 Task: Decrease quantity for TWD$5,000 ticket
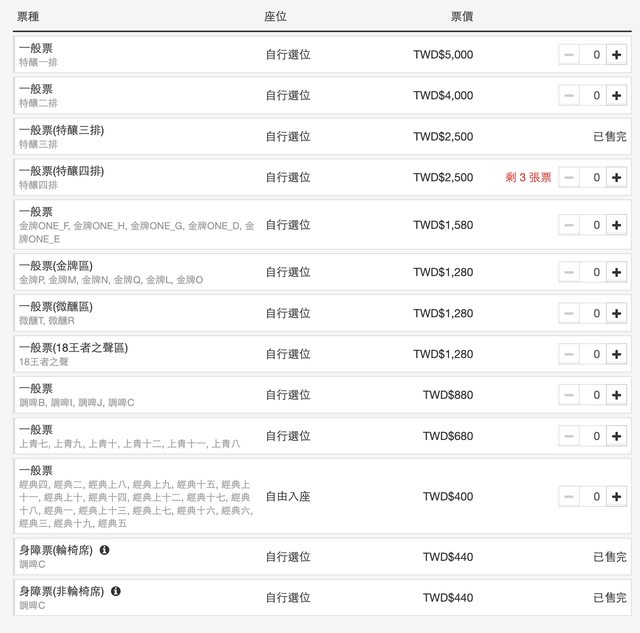(x=569, y=54)
